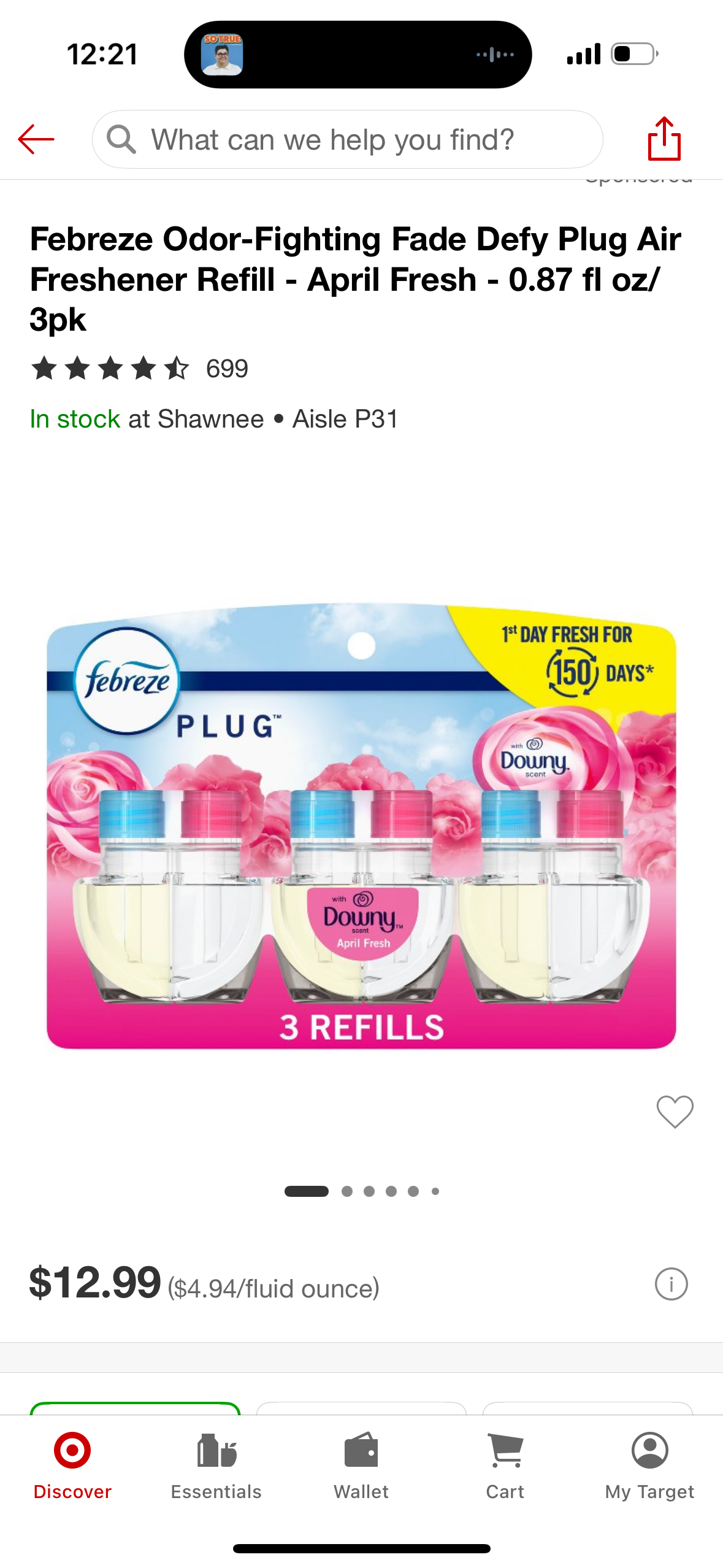
Task: Tap the image carousel page indicator
Action: (361, 1191)
